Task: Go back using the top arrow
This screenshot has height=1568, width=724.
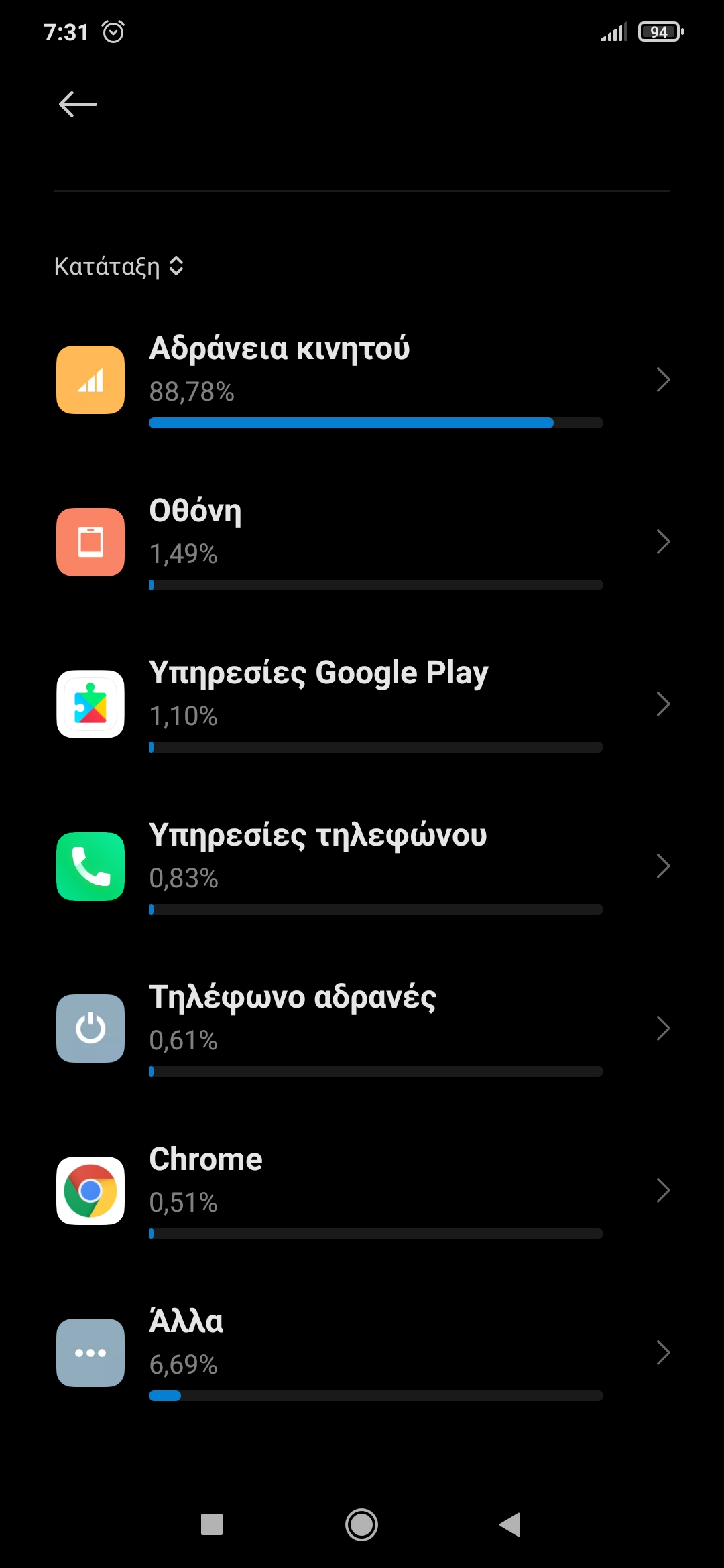Action: pyautogui.click(x=78, y=105)
